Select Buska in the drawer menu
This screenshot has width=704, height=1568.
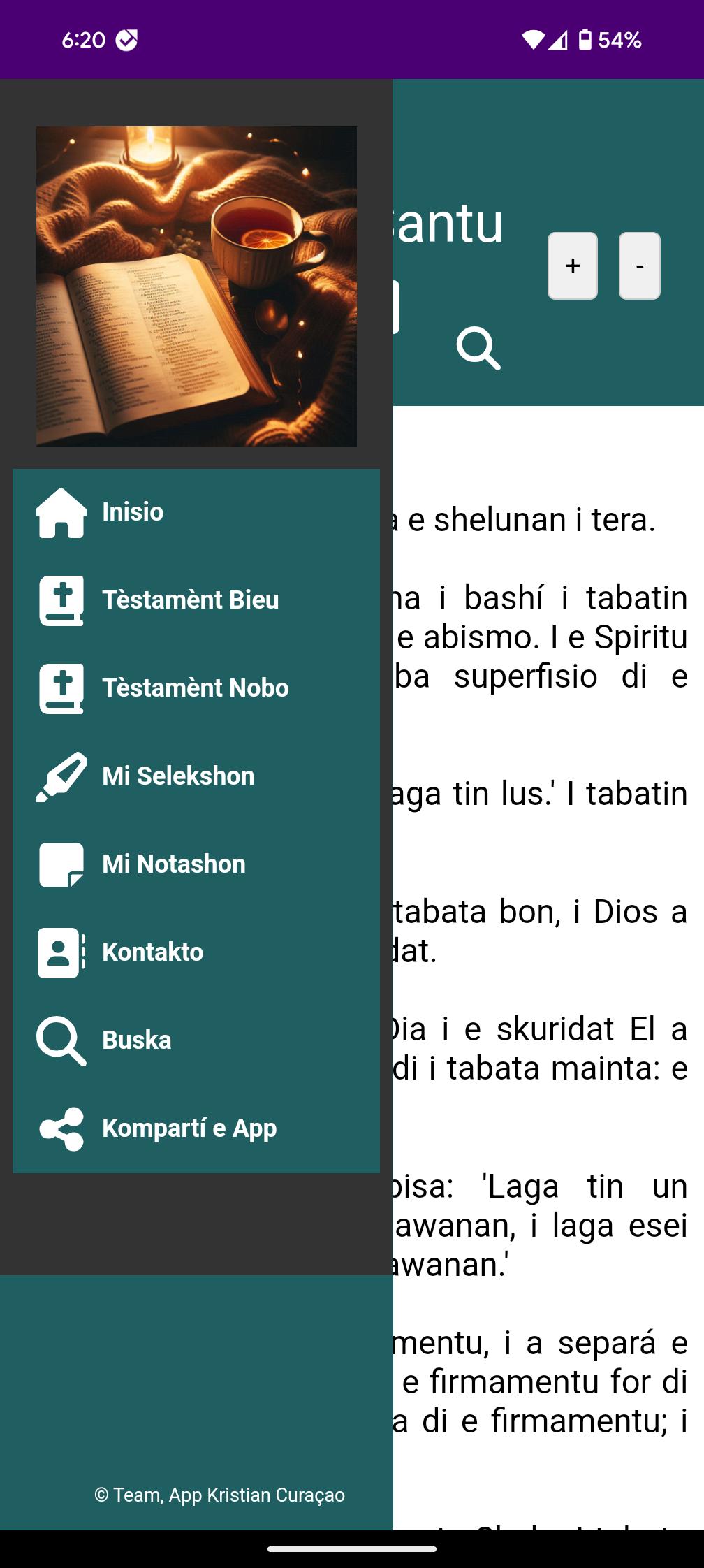[196, 1040]
